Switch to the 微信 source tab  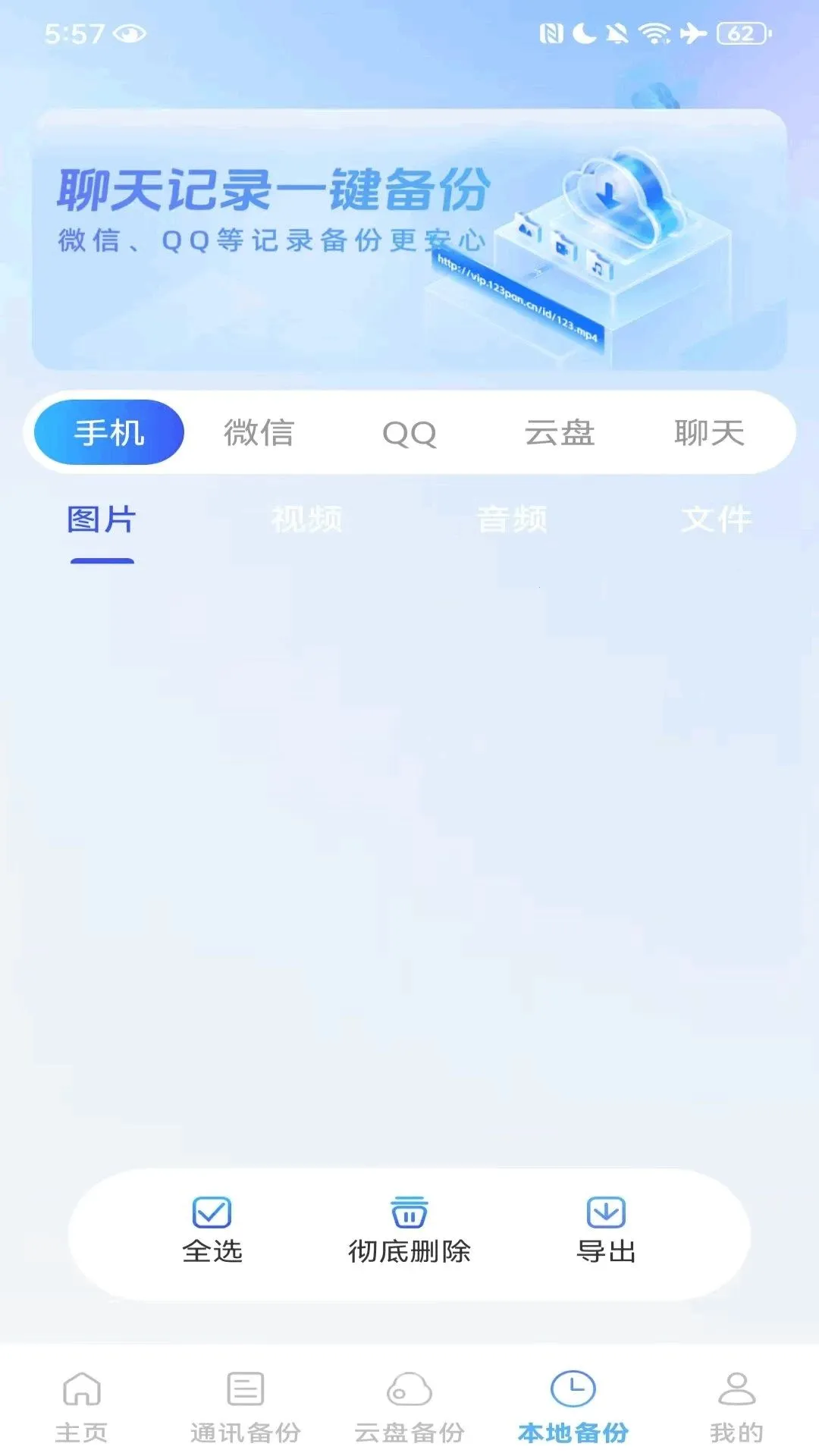pyautogui.click(x=259, y=433)
